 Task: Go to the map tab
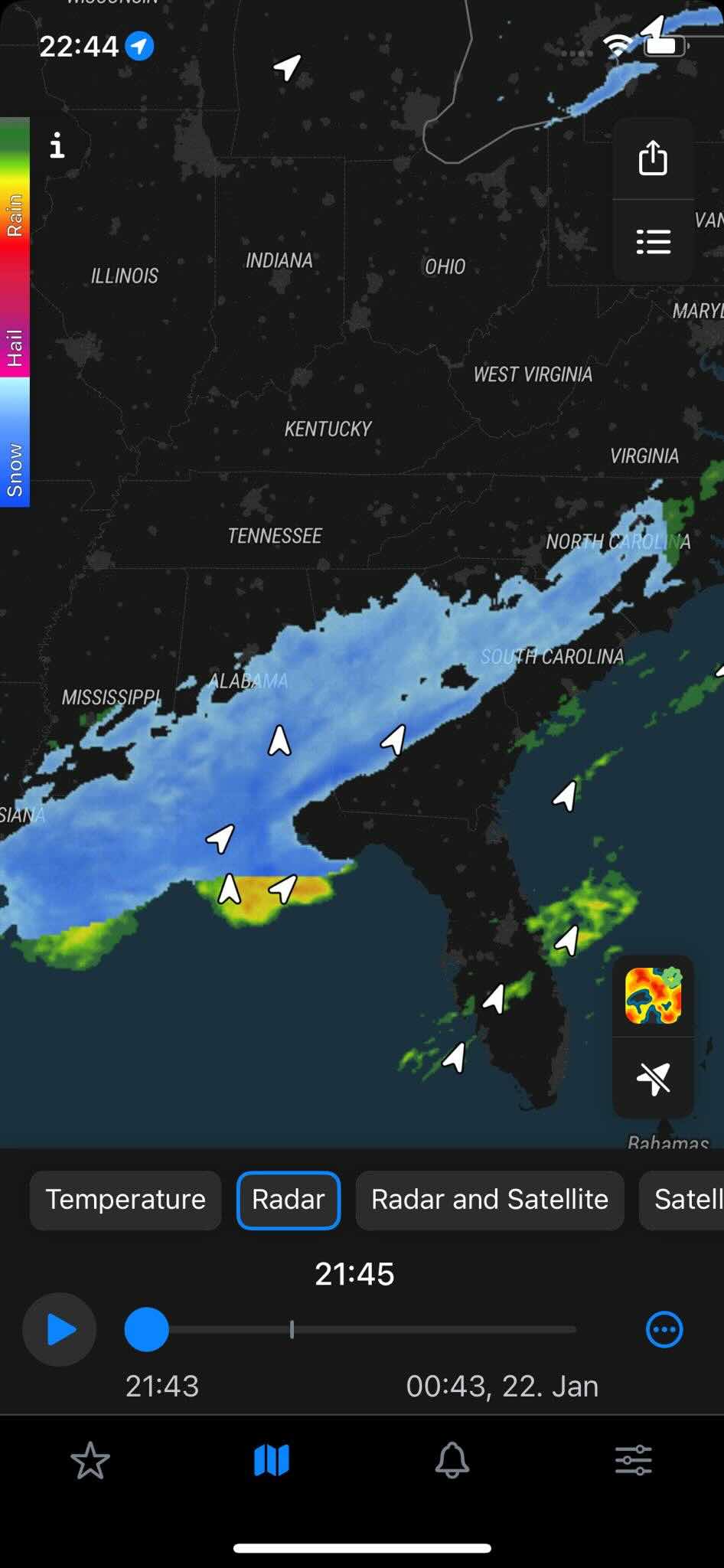click(x=272, y=1460)
